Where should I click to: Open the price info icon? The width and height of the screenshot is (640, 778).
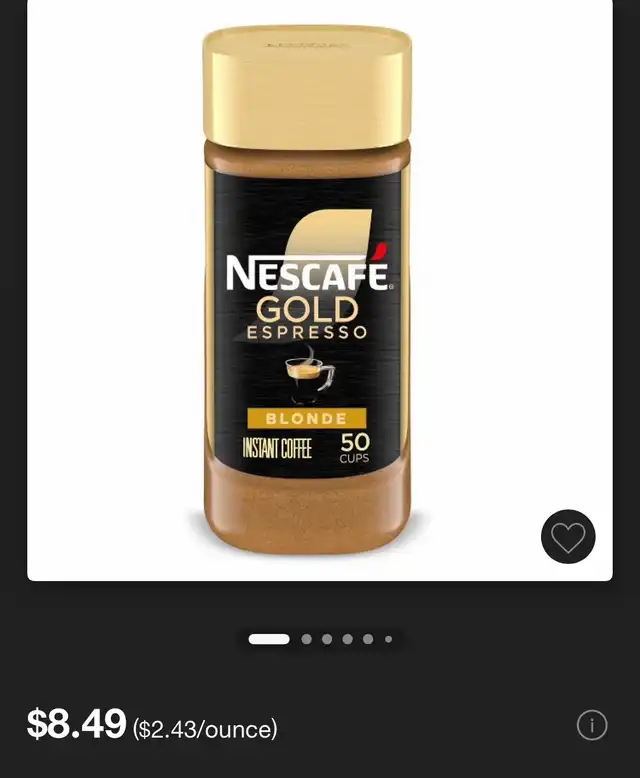pos(592,725)
